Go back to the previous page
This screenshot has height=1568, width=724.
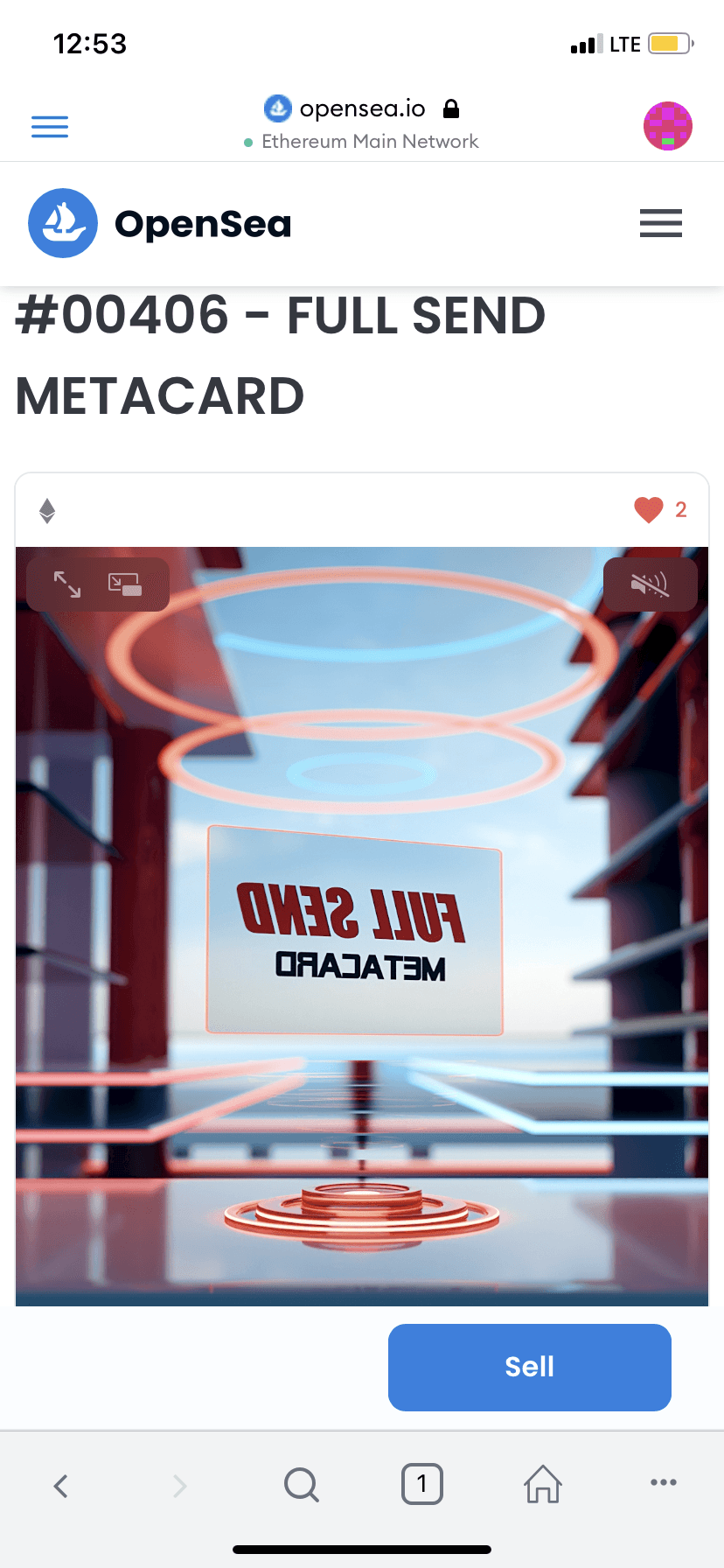coord(60,1485)
